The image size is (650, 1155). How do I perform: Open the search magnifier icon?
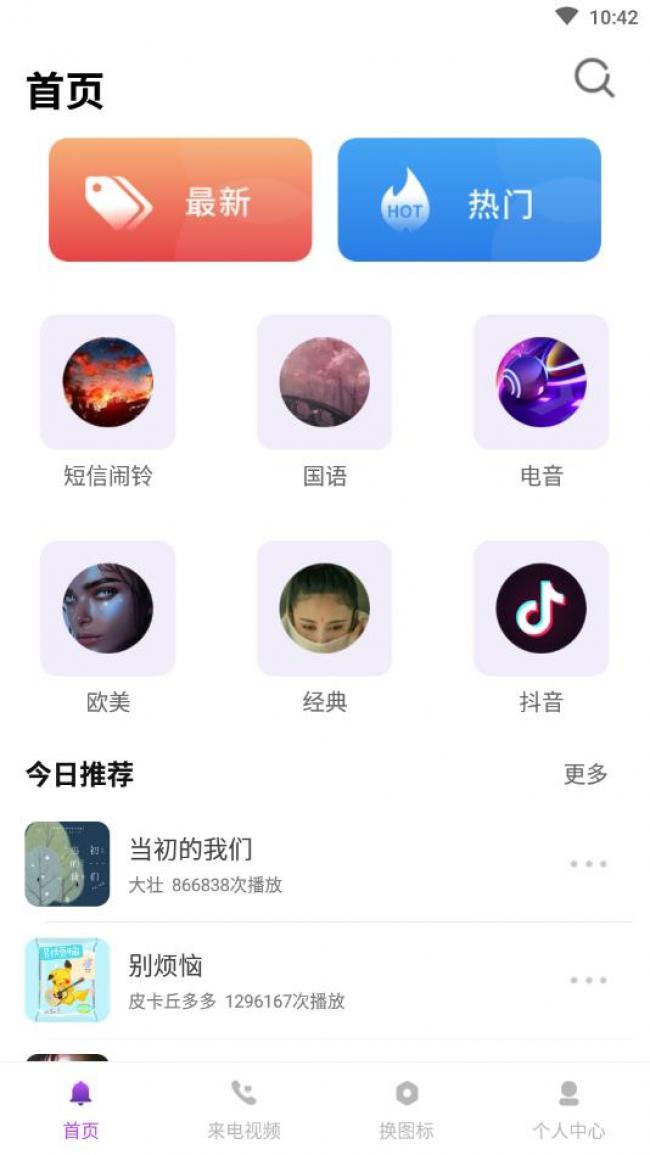pos(594,78)
